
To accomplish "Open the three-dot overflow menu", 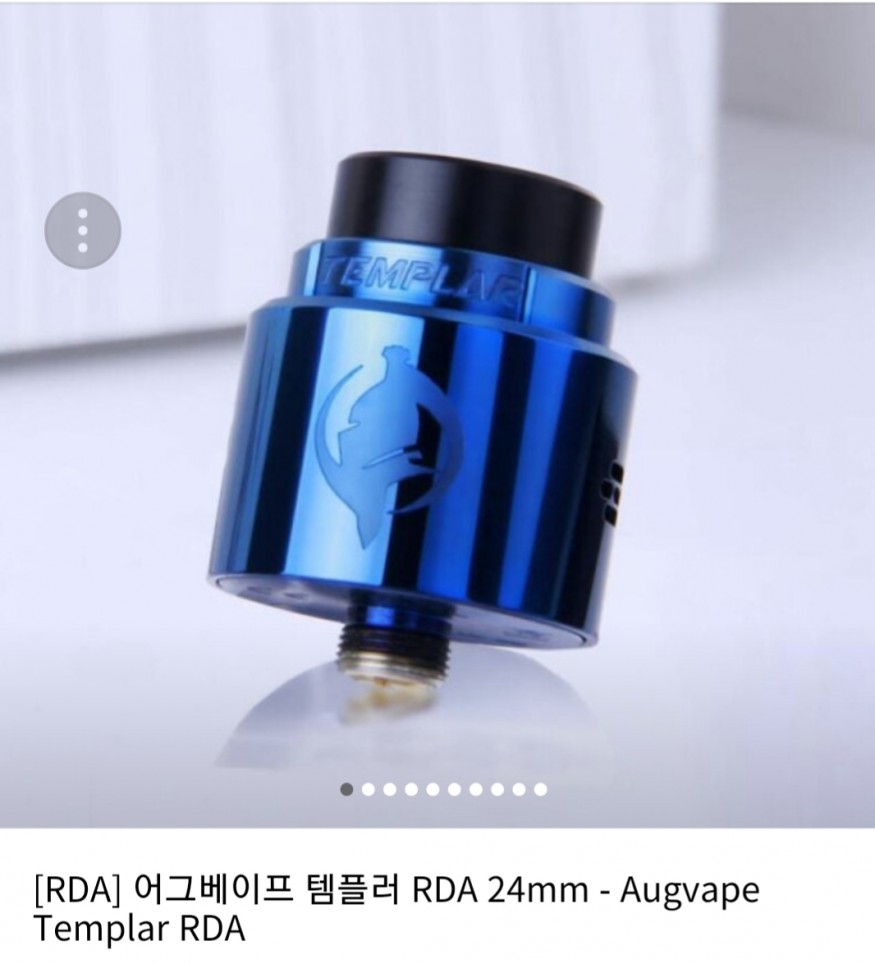I will point(83,231).
